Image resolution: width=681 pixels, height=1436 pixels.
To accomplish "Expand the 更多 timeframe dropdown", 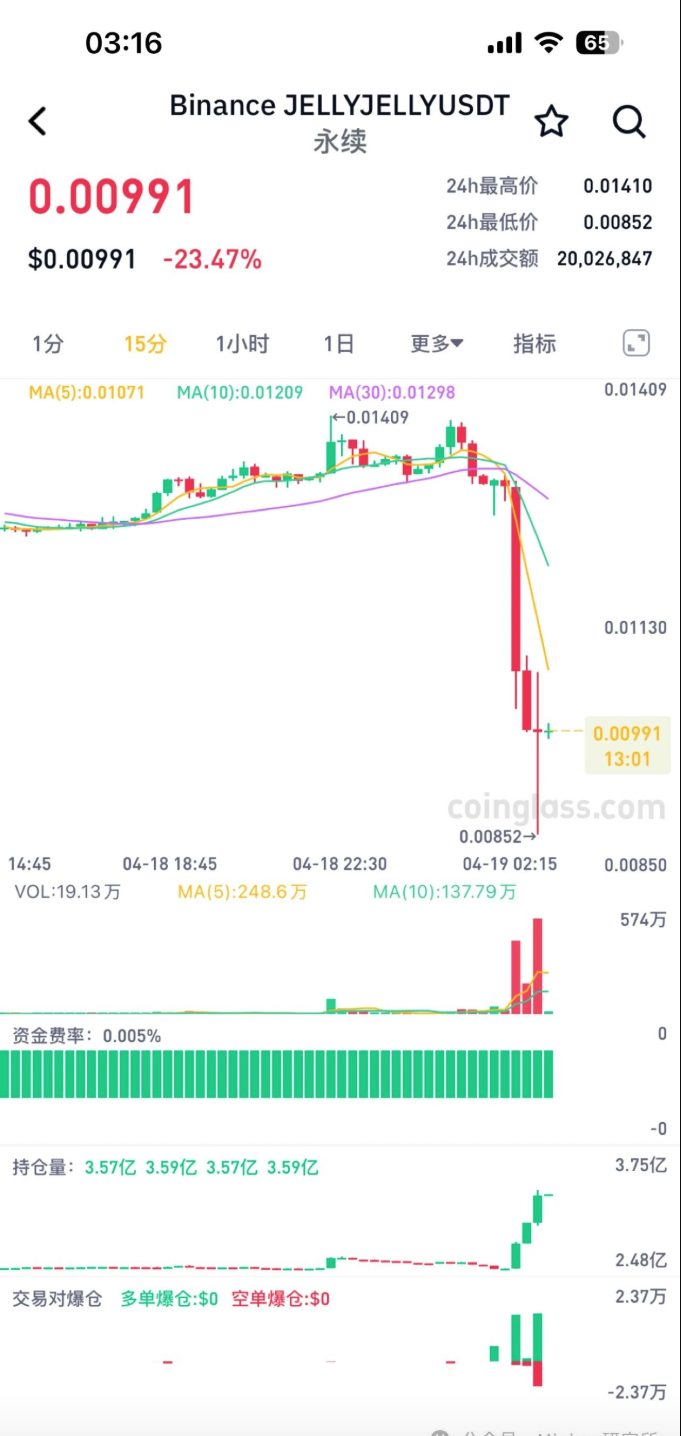I will [437, 344].
